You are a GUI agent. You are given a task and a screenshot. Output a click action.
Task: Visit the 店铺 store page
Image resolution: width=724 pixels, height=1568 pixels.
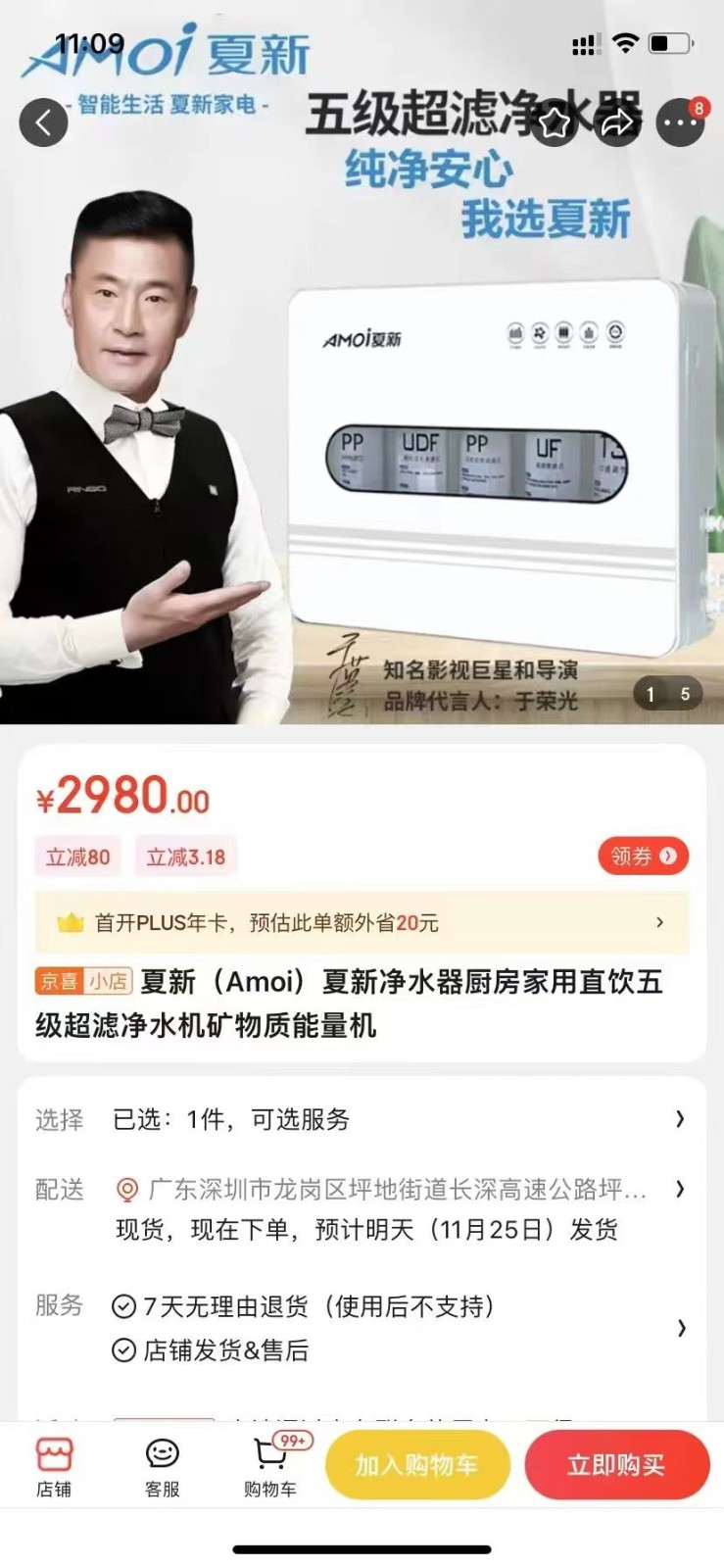[54, 1466]
